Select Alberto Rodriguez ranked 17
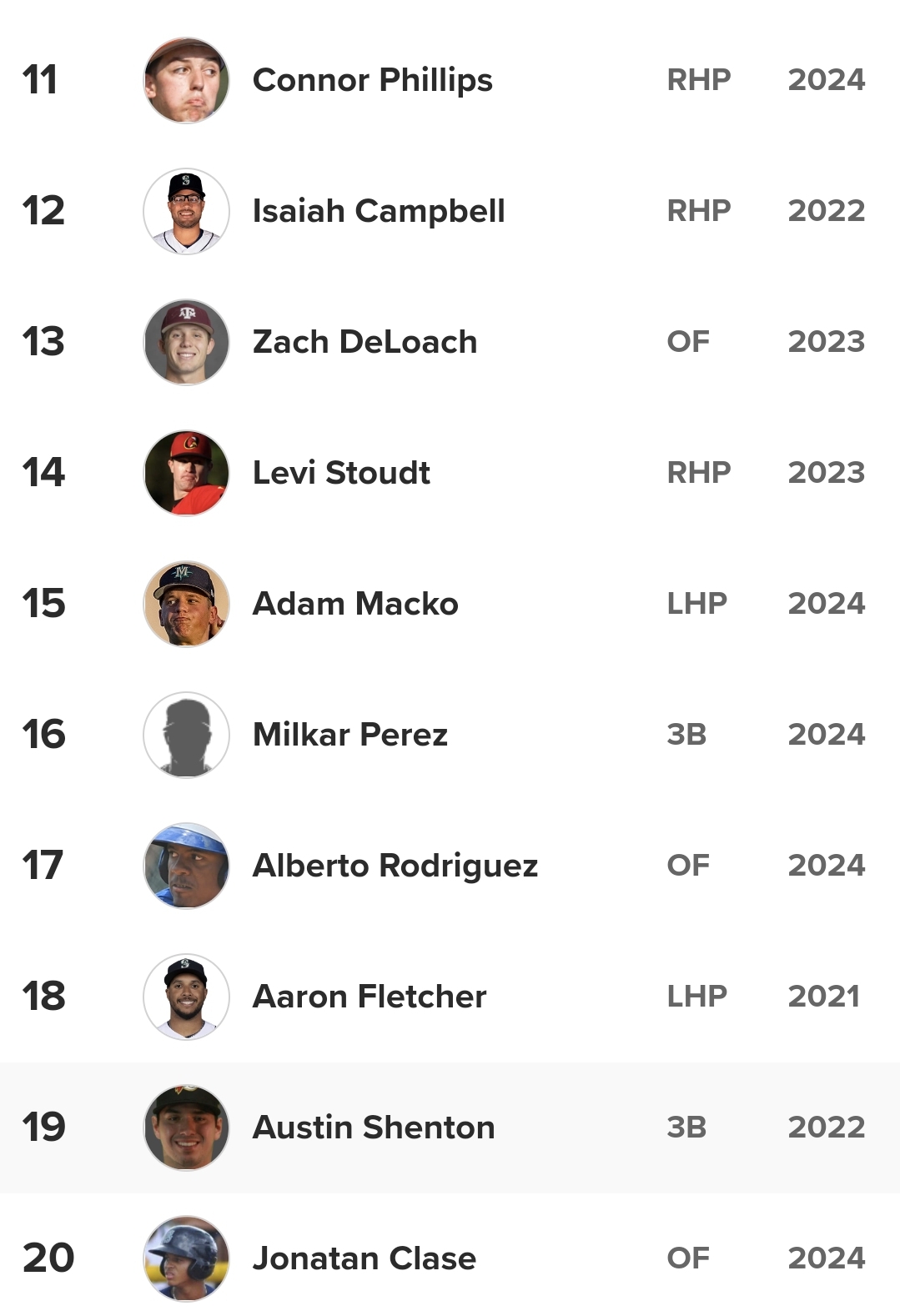 (x=395, y=866)
